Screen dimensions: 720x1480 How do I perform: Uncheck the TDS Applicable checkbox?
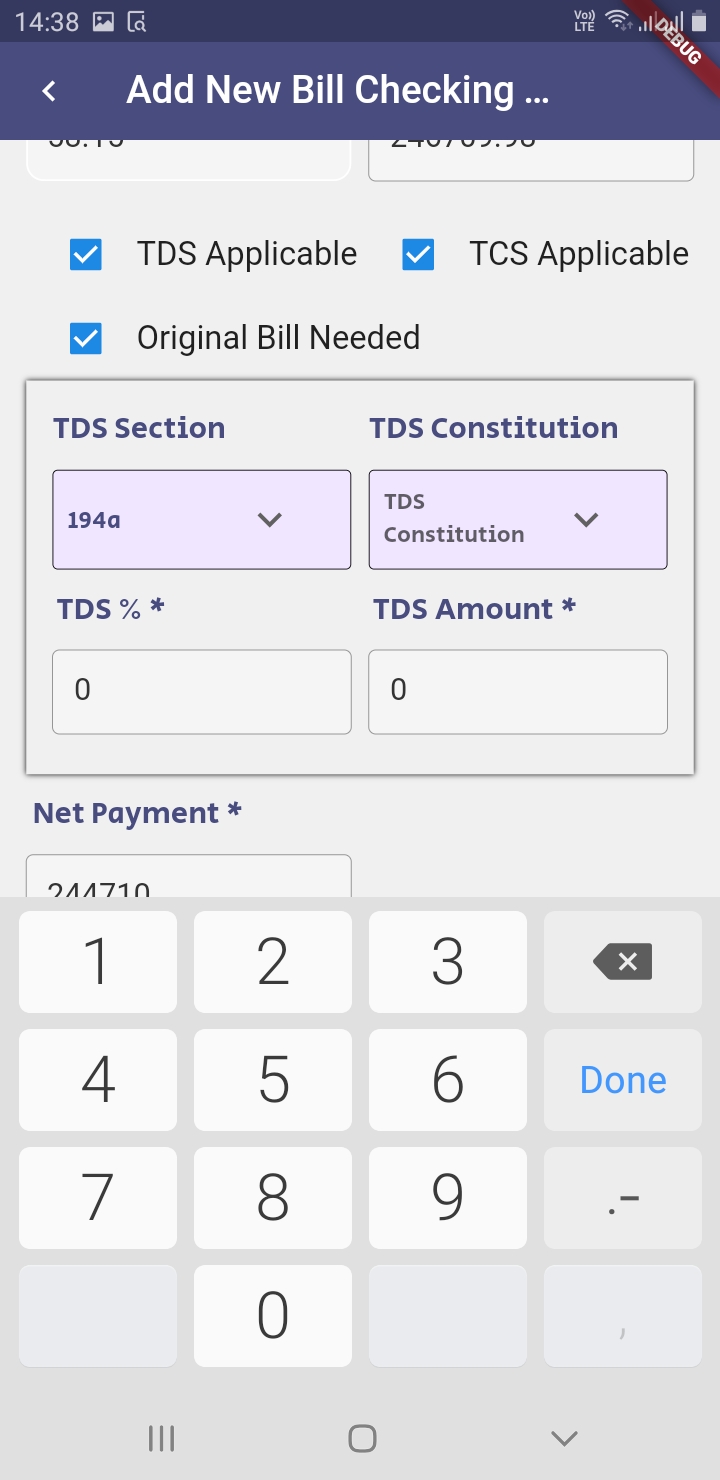click(86, 254)
